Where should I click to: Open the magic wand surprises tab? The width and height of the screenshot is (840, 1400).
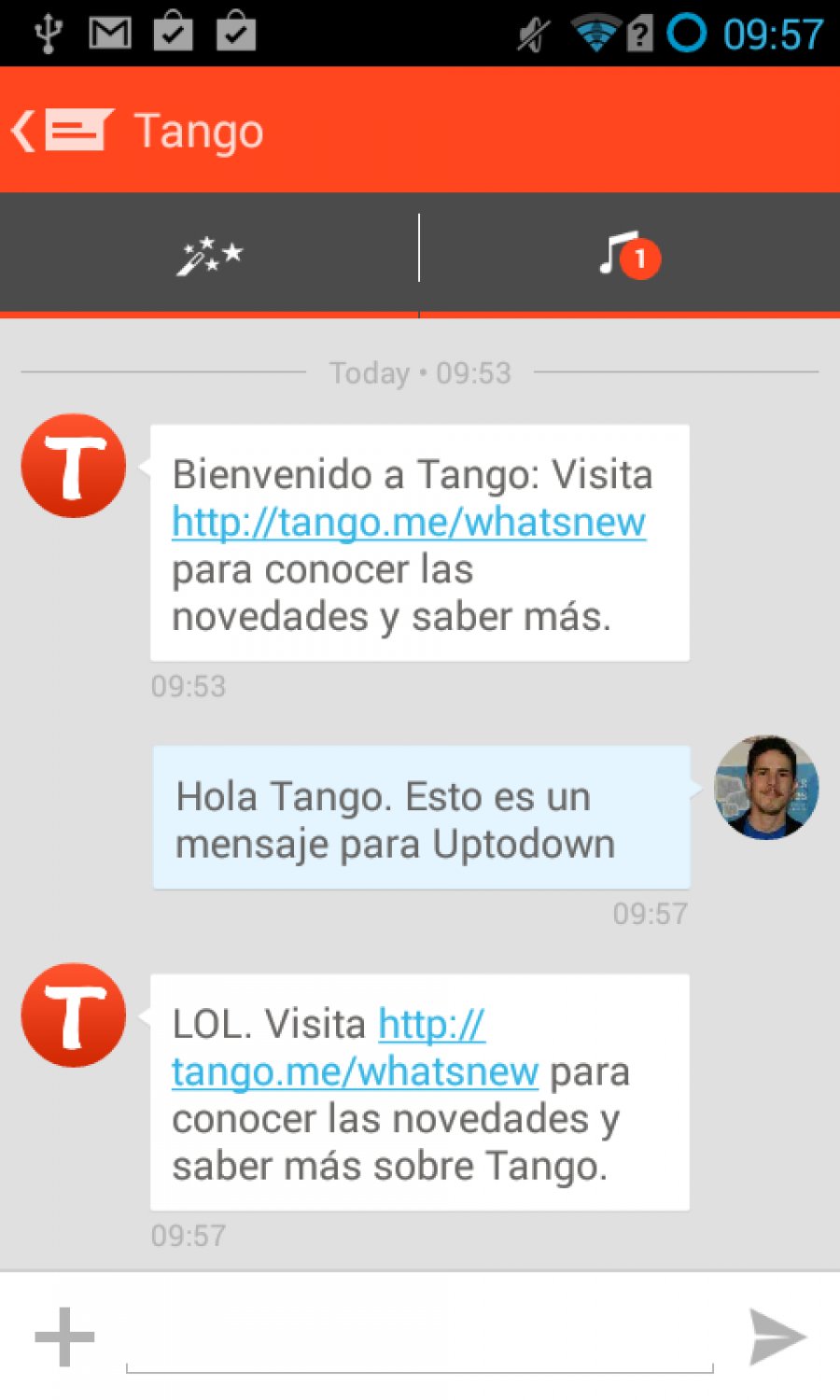point(210,254)
